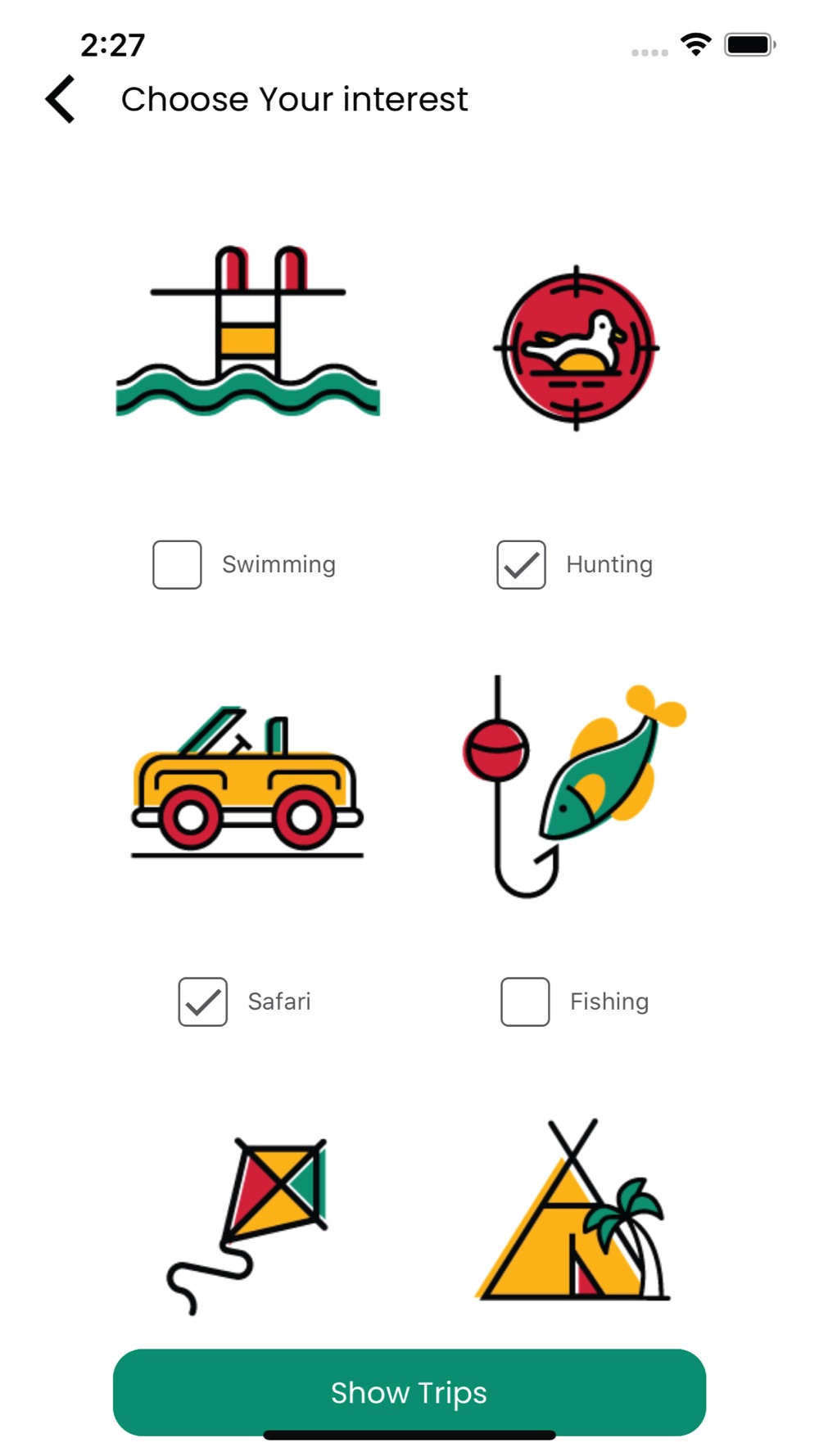This screenshot has width=819, height=1456.
Task: Deselect the Safari checkbox
Action: click(203, 1002)
